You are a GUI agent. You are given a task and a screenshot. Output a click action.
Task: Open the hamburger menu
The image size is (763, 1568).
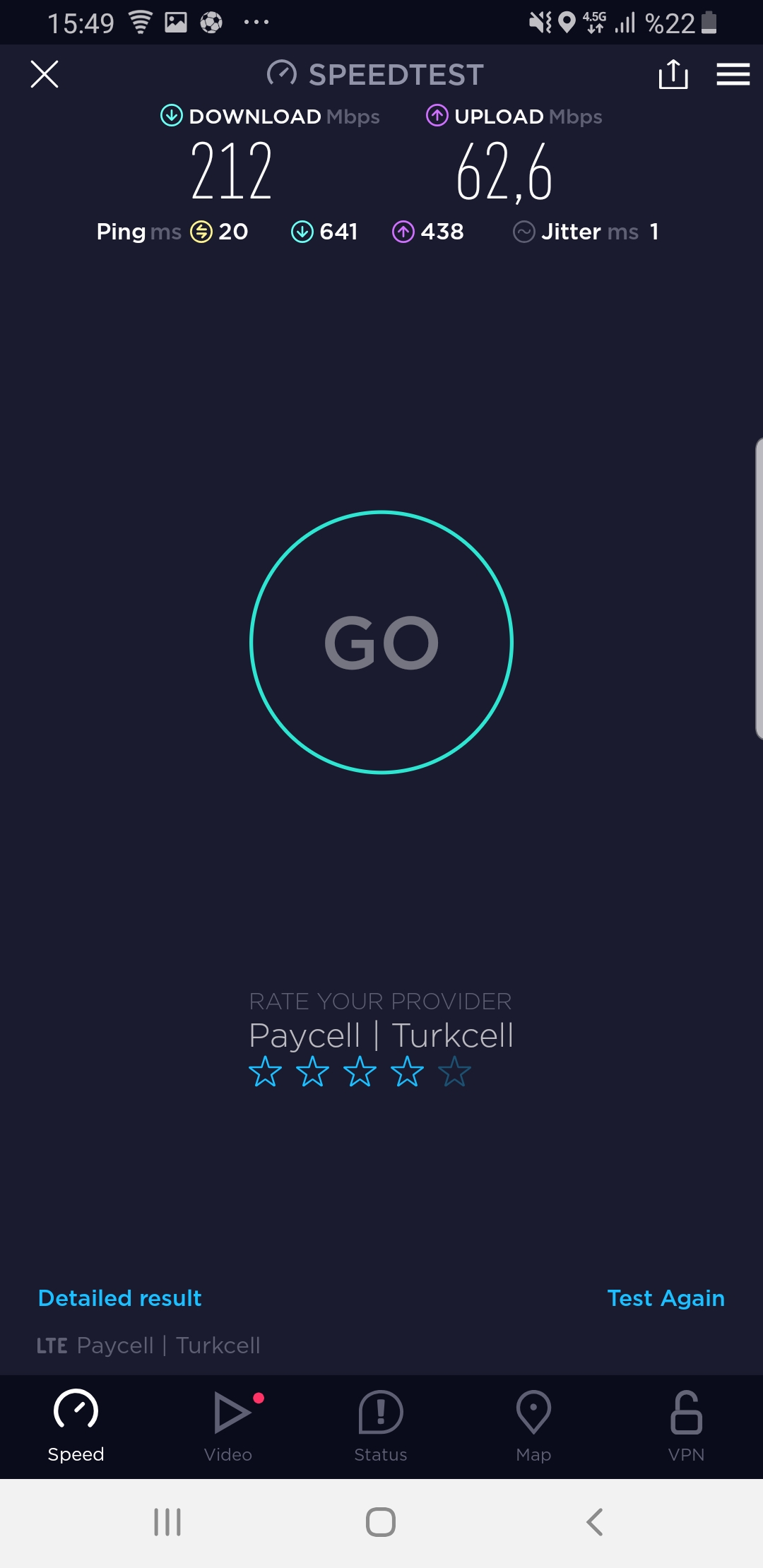click(x=733, y=74)
